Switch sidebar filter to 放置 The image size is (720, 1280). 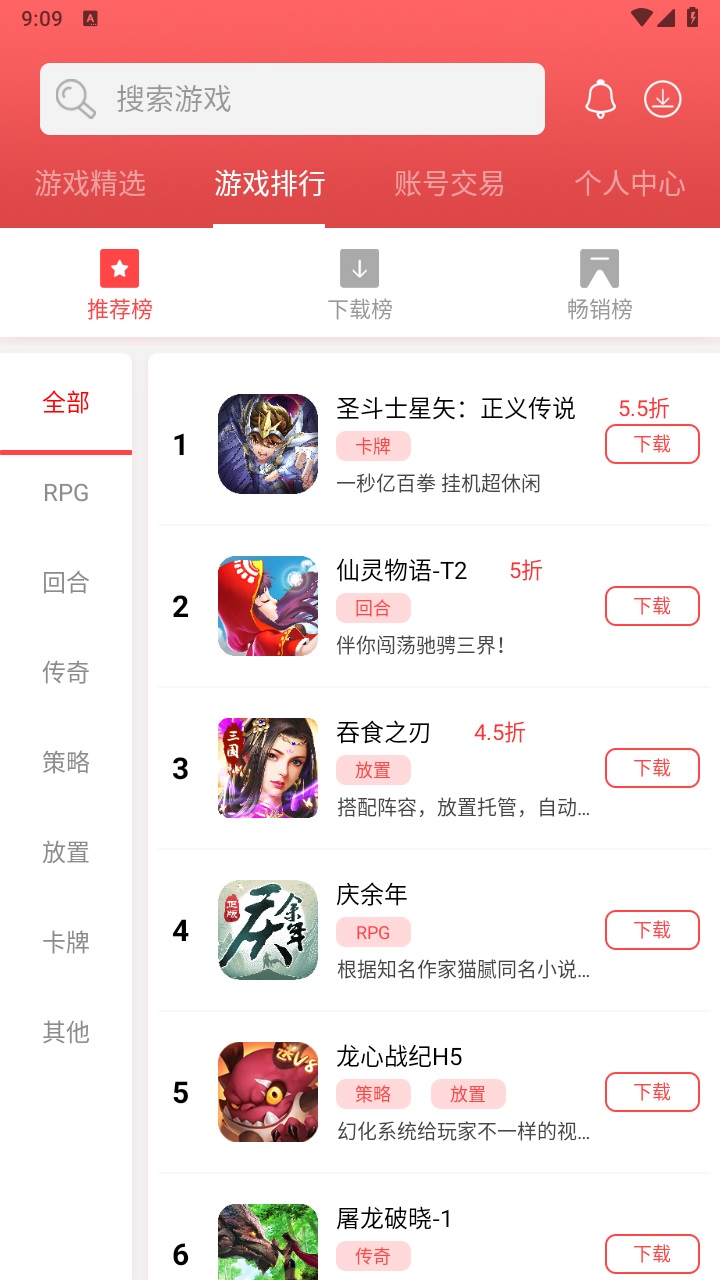coord(65,852)
